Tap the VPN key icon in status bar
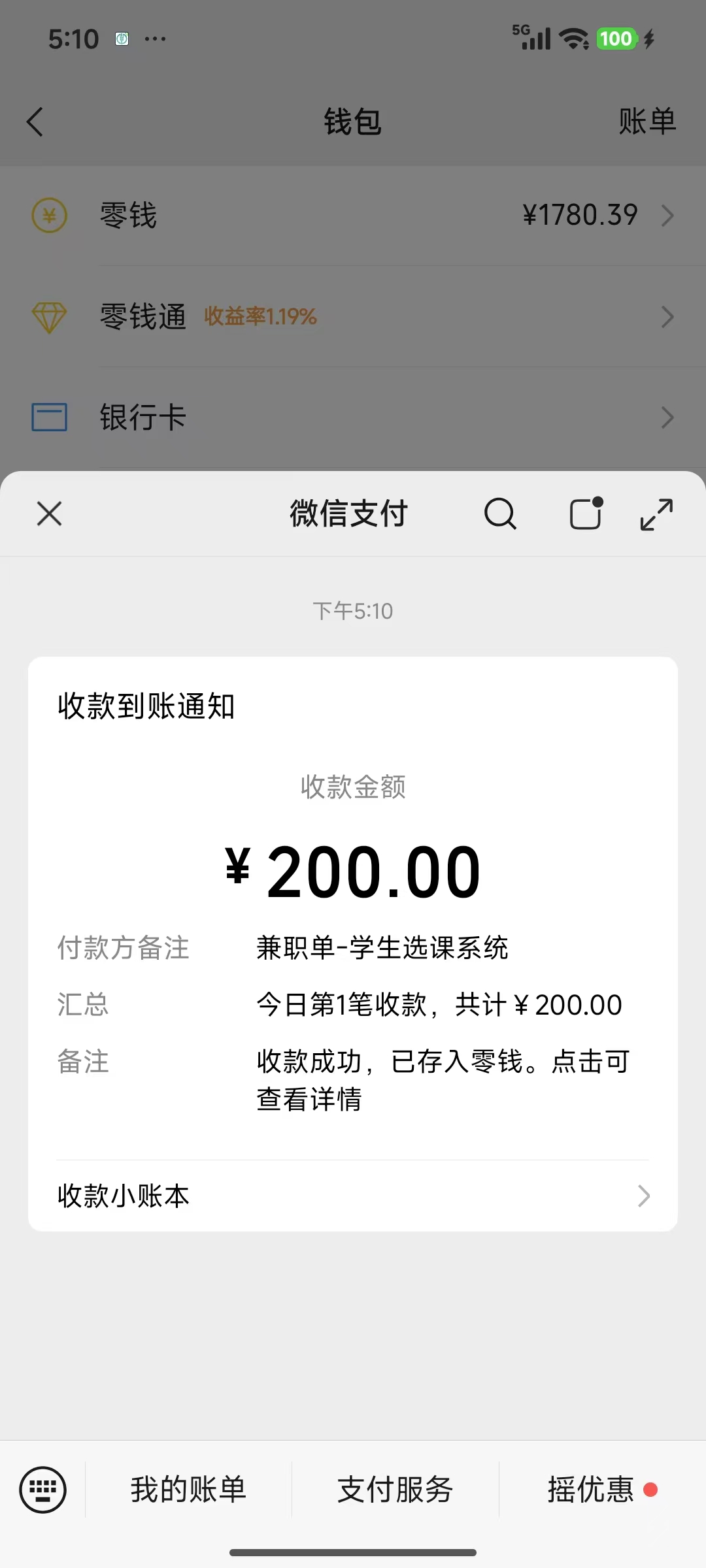Image resolution: width=706 pixels, height=1568 pixels. click(x=122, y=38)
